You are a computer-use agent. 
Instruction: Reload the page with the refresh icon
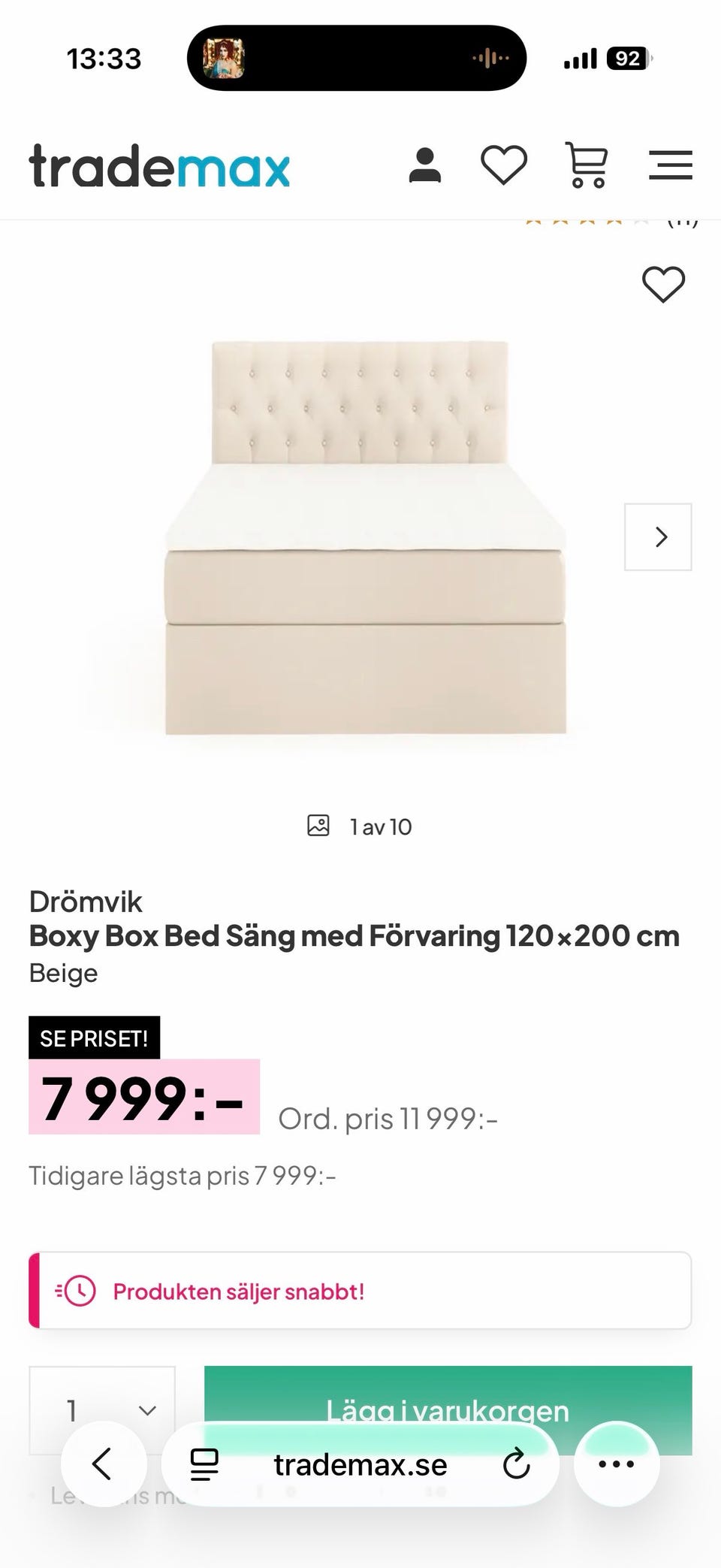coord(515,1464)
